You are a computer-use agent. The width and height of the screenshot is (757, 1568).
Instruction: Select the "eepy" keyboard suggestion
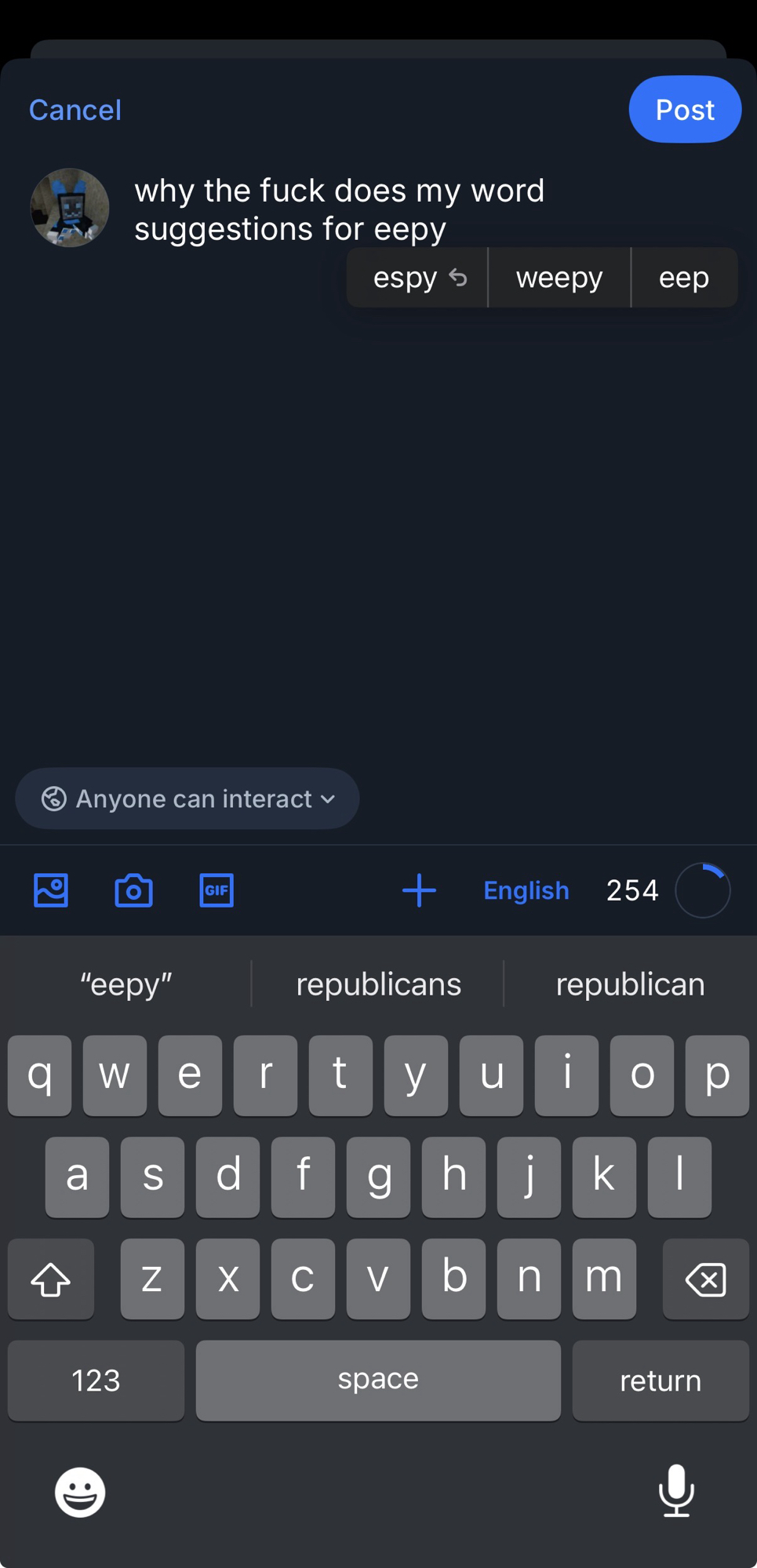click(x=126, y=984)
